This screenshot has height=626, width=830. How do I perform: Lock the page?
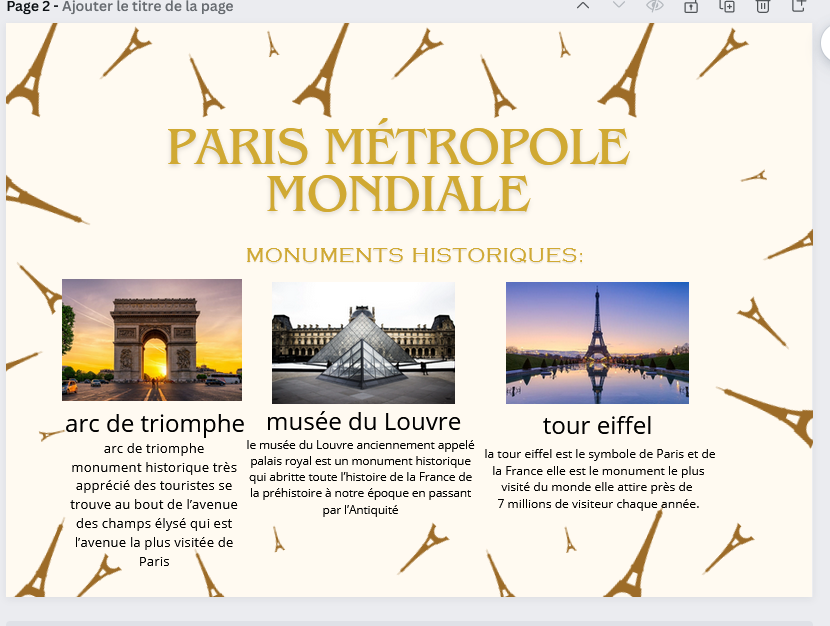coord(691,6)
